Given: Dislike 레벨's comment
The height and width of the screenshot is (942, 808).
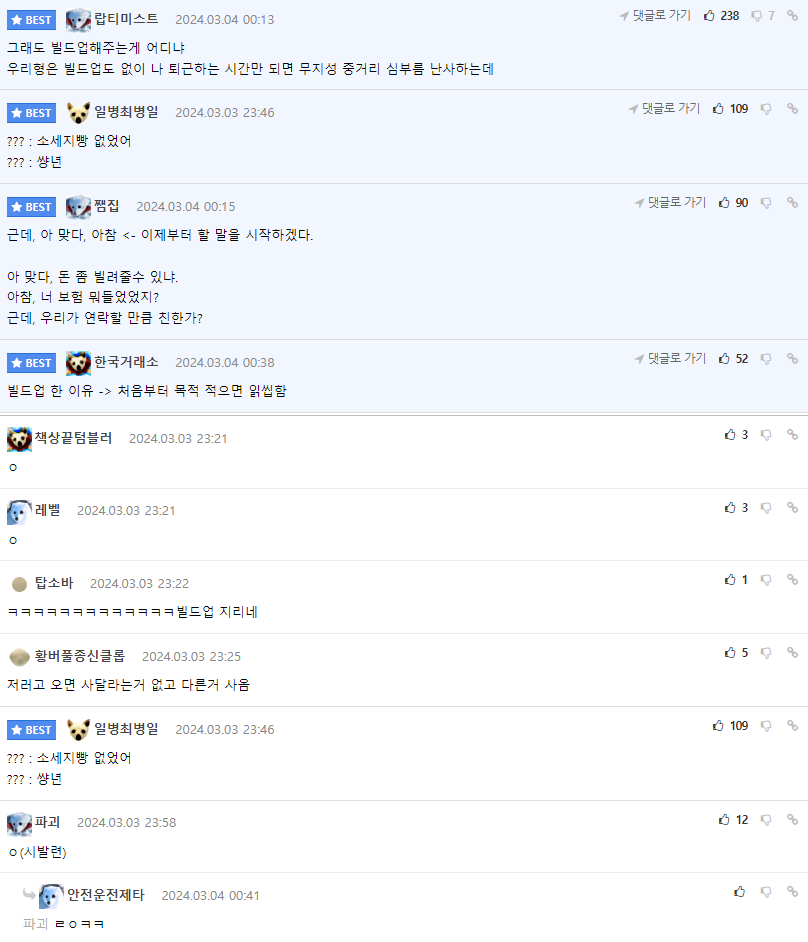Looking at the screenshot, I should click(766, 508).
